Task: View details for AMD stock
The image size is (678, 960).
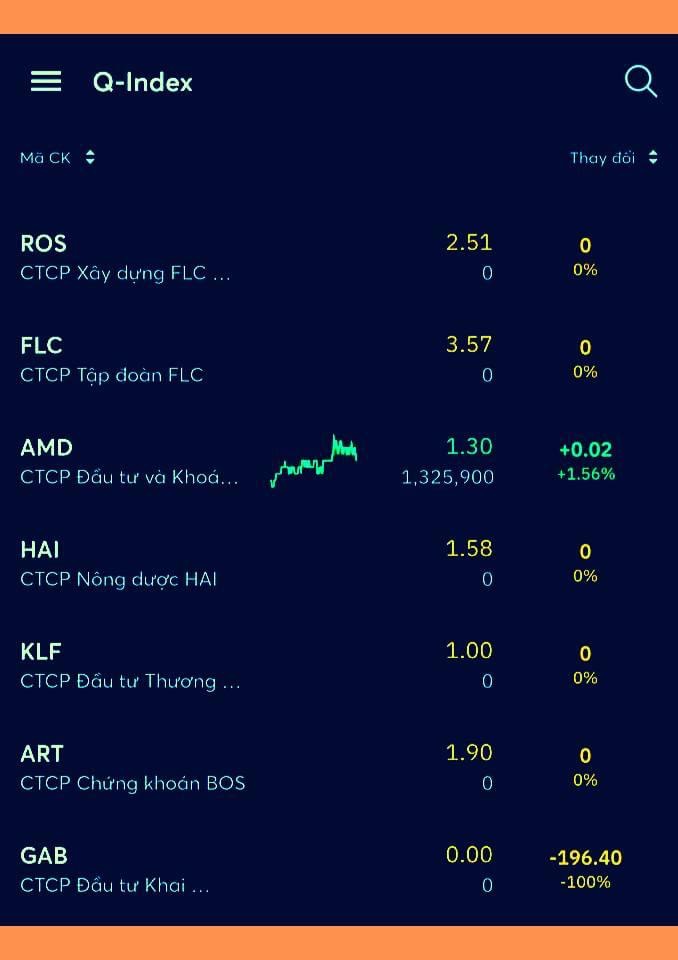Action: tap(339, 461)
